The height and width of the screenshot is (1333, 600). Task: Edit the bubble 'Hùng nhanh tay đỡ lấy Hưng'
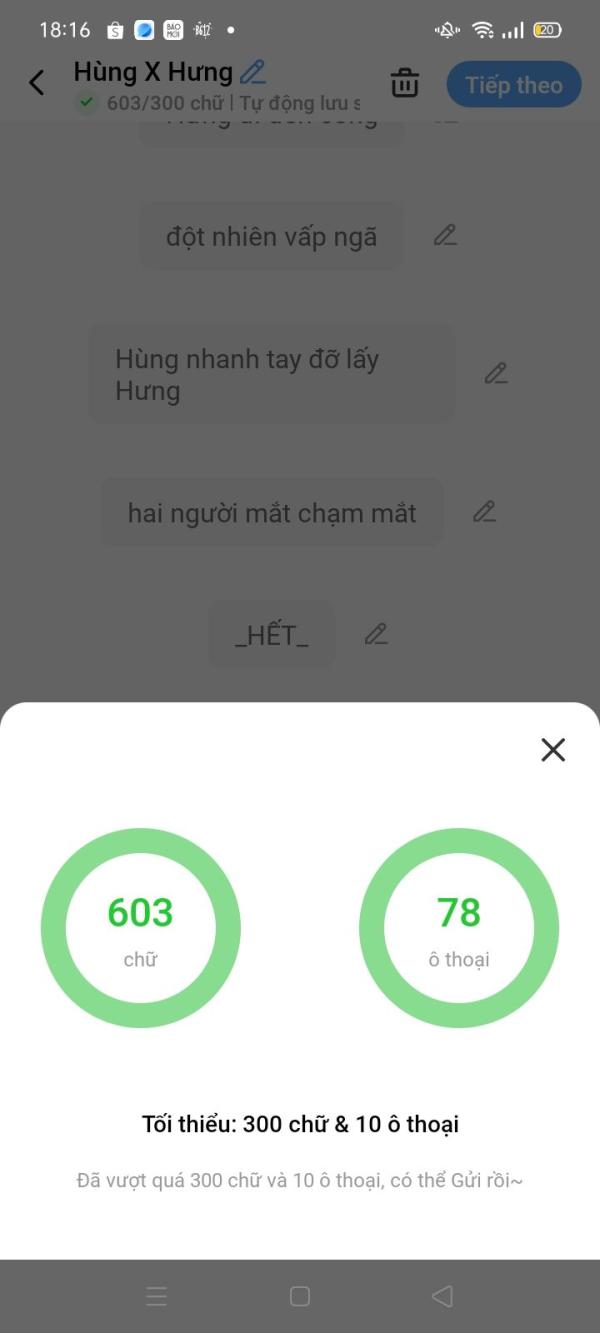[496, 374]
